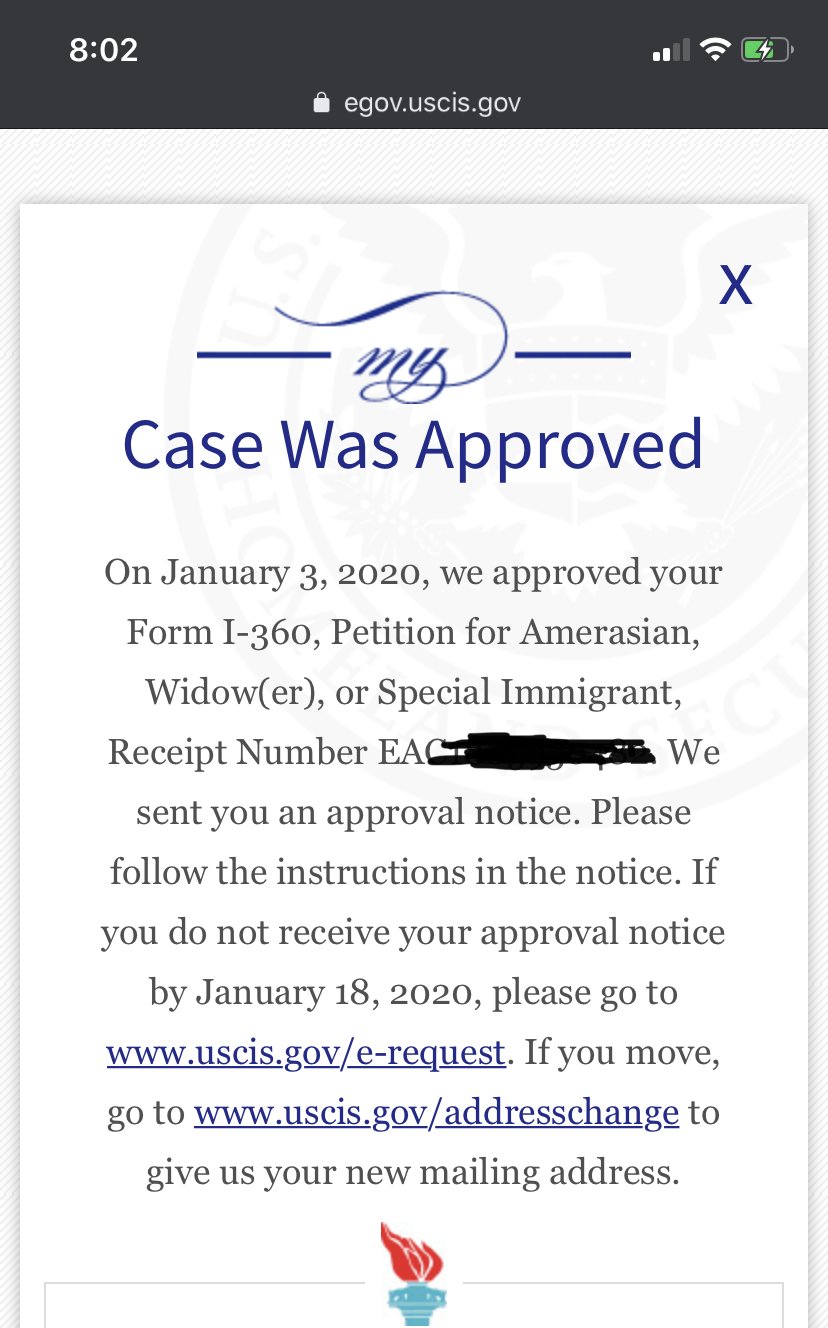Viewport: 828px width, 1328px height.
Task: Follow the www.uscis.gov/addresschange link
Action: (437, 1112)
